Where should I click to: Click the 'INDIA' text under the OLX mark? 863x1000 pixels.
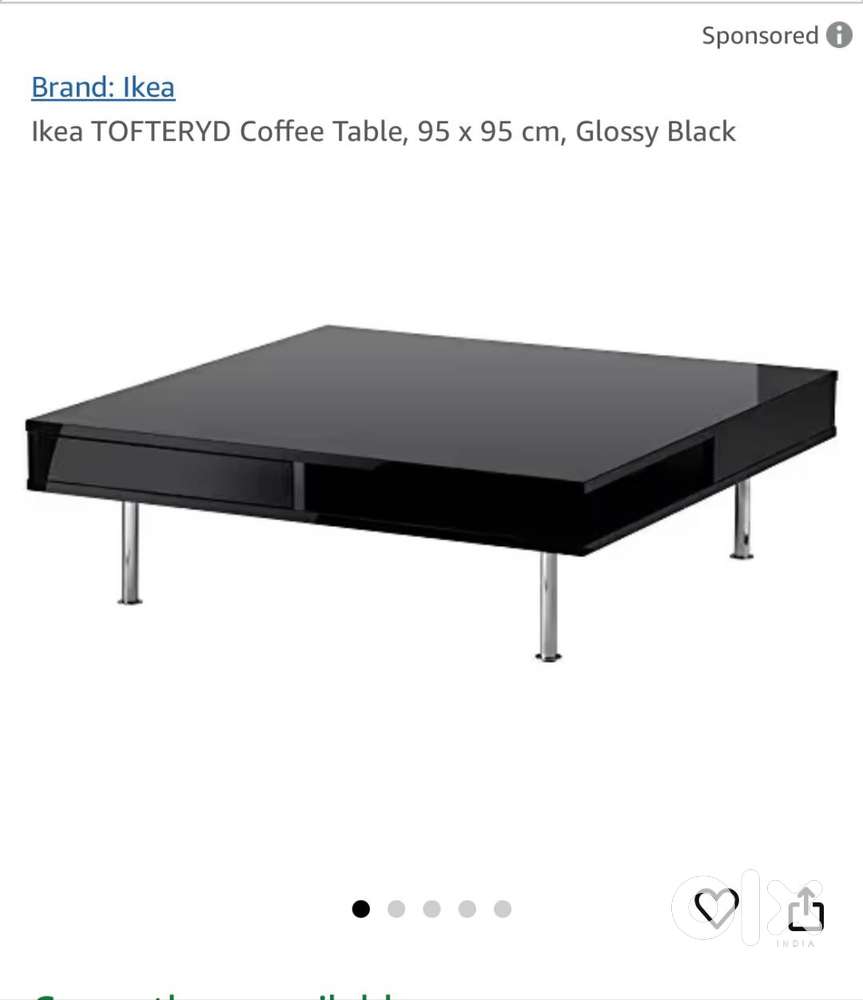[797, 943]
